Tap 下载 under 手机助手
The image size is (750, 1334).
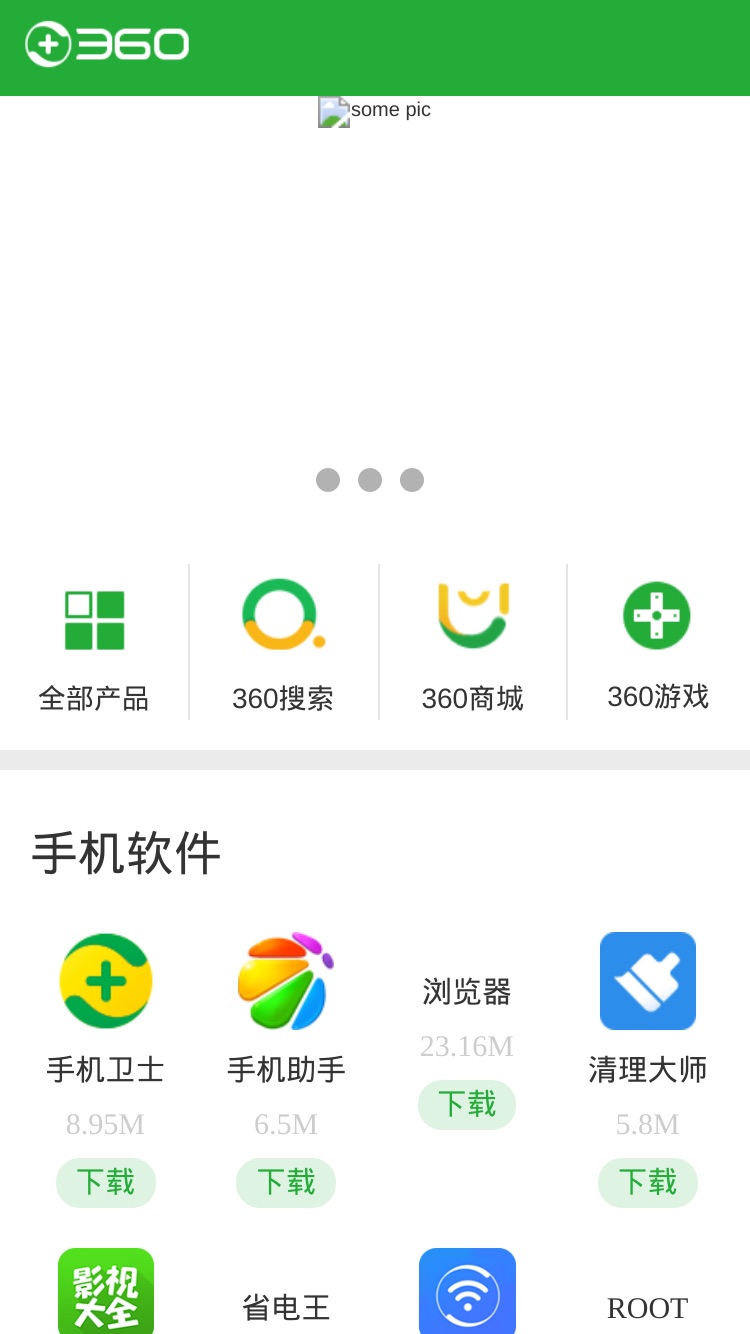click(286, 1183)
